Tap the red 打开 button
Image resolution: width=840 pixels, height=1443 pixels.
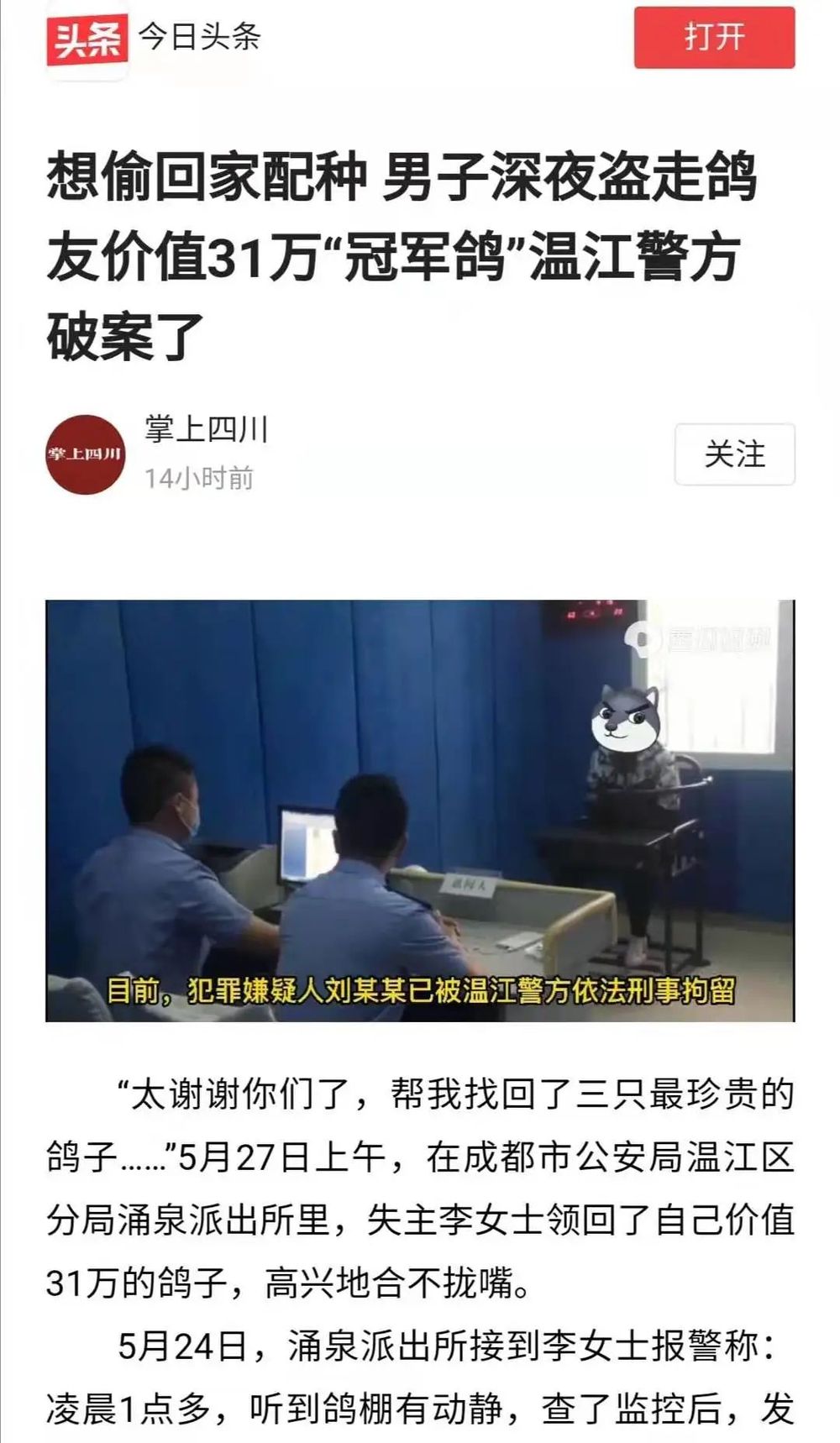pos(714,37)
